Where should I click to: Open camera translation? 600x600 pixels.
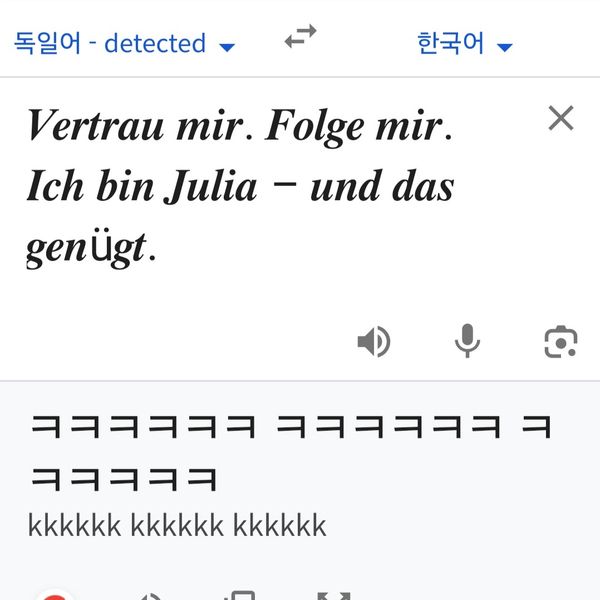tap(560, 343)
